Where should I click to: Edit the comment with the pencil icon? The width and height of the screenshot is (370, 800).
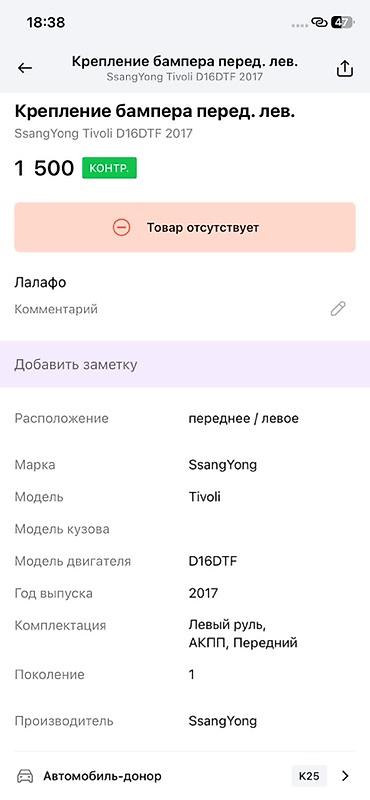click(x=337, y=309)
